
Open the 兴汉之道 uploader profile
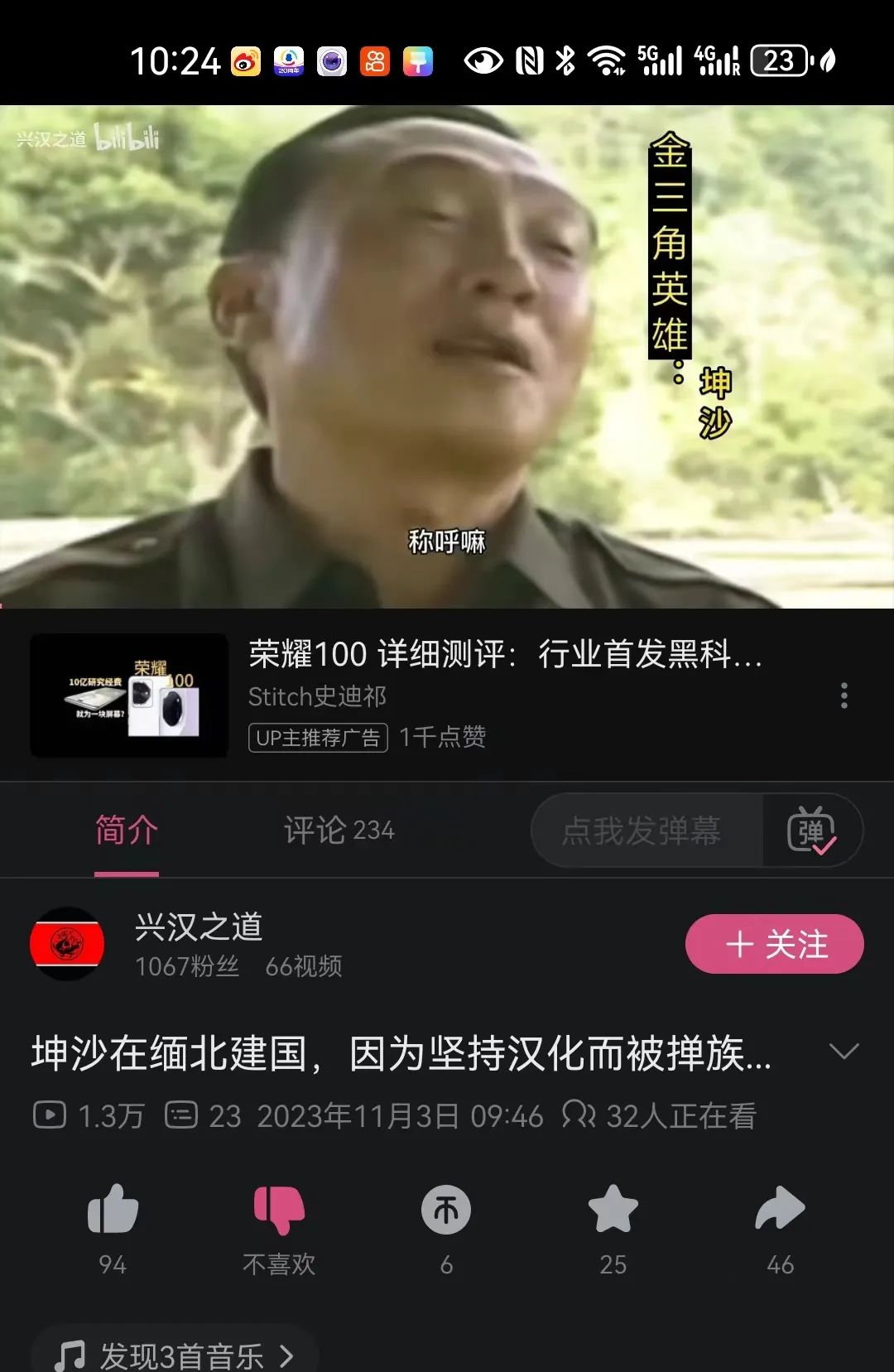point(67,944)
